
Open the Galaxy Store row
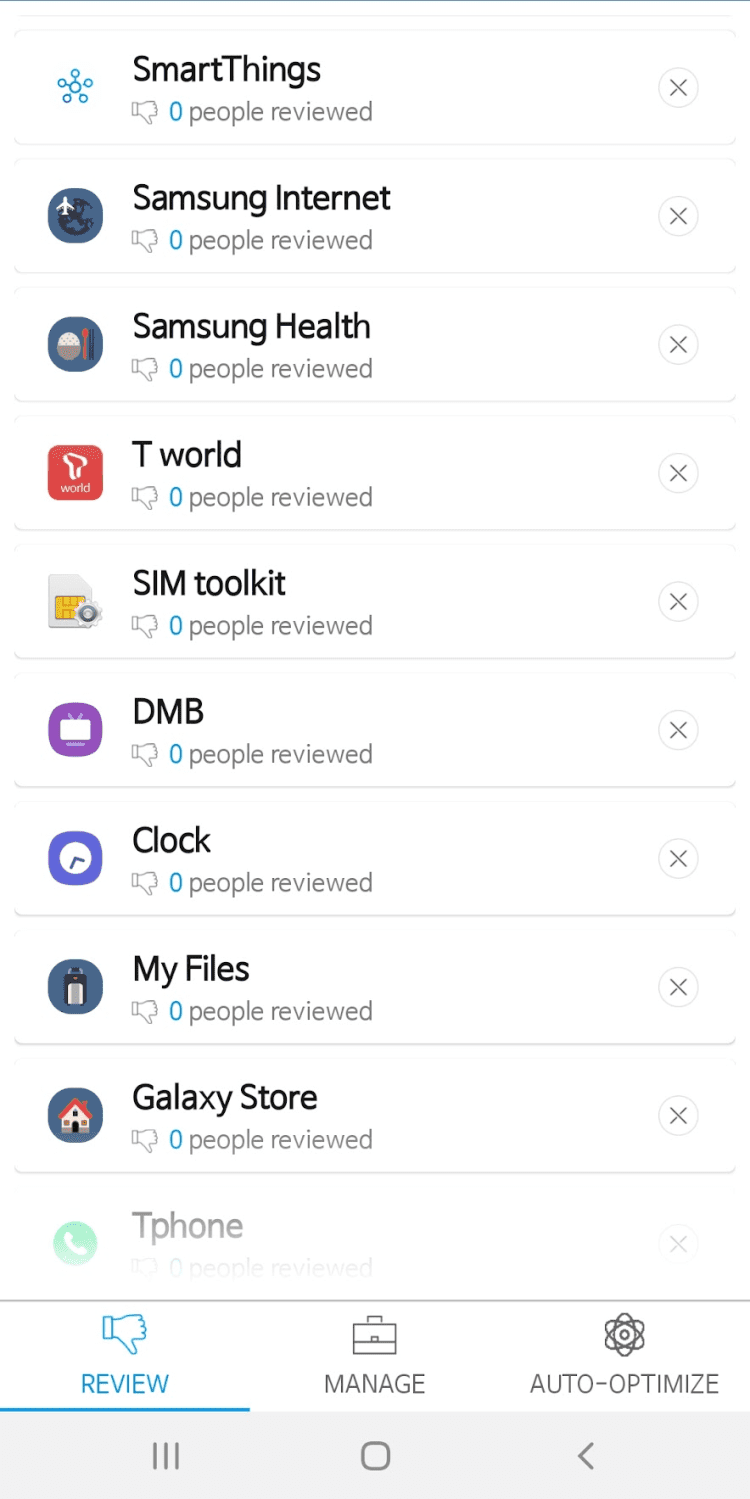[300, 1116]
